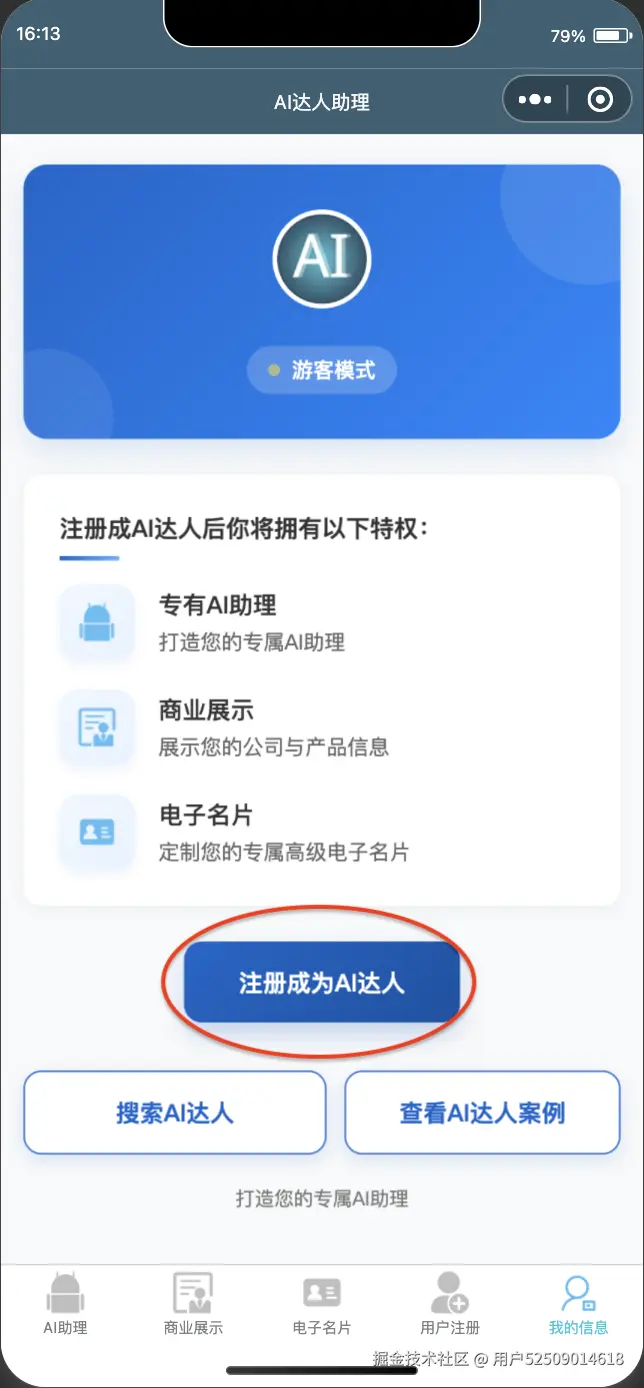Select the 我的信息 tab
Viewport: 644px width, 1388px height.
(x=578, y=1304)
